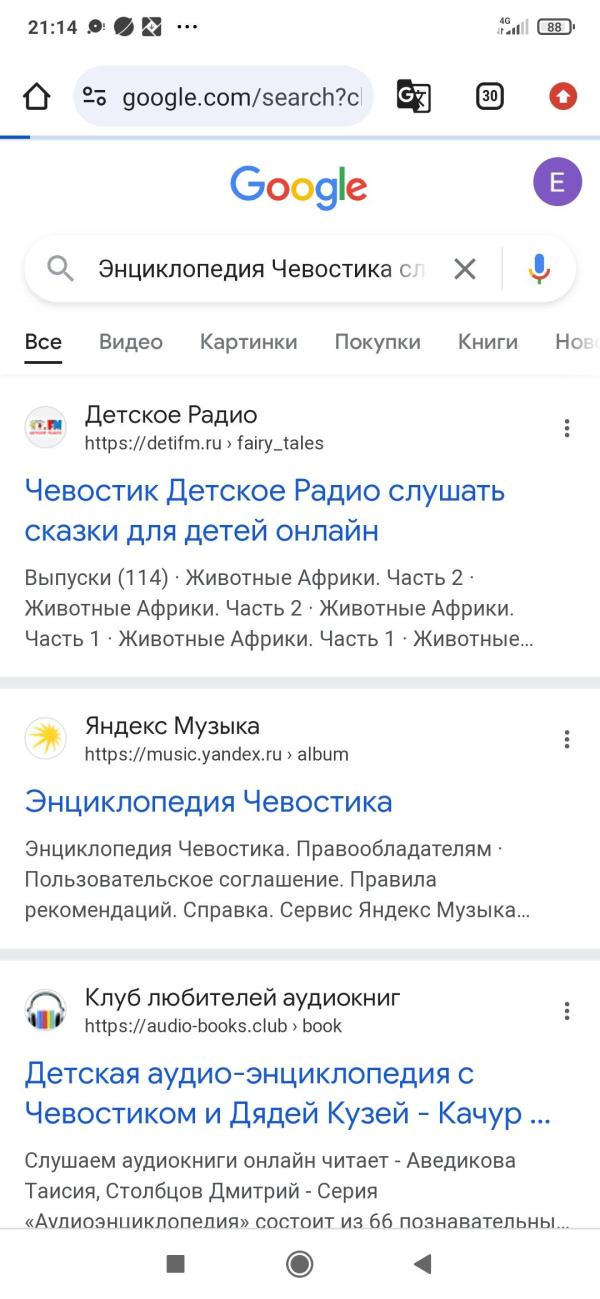Switch to the Книги tab

[x=488, y=342]
